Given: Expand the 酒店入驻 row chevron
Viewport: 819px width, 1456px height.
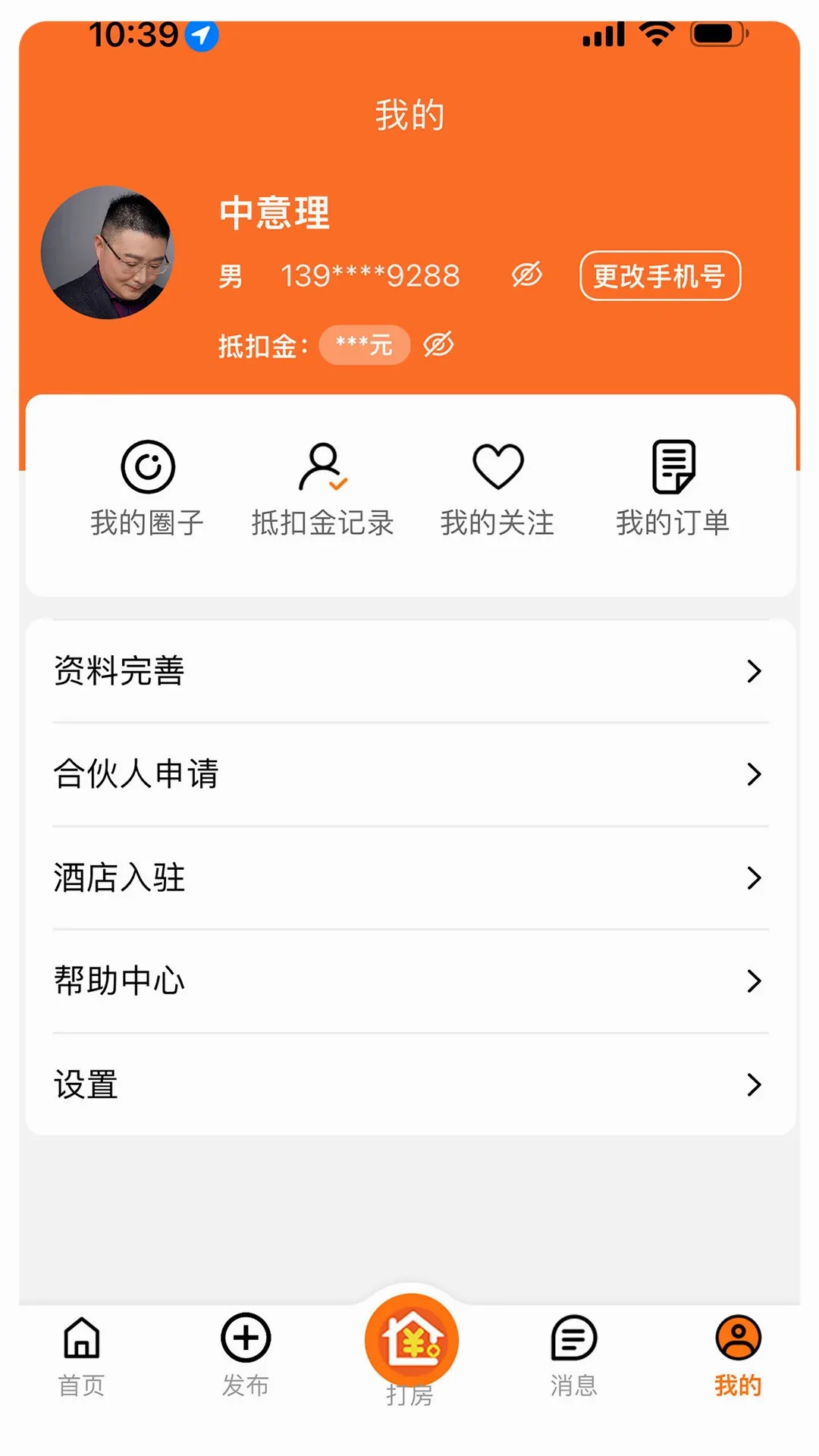Looking at the screenshot, I should point(754,878).
